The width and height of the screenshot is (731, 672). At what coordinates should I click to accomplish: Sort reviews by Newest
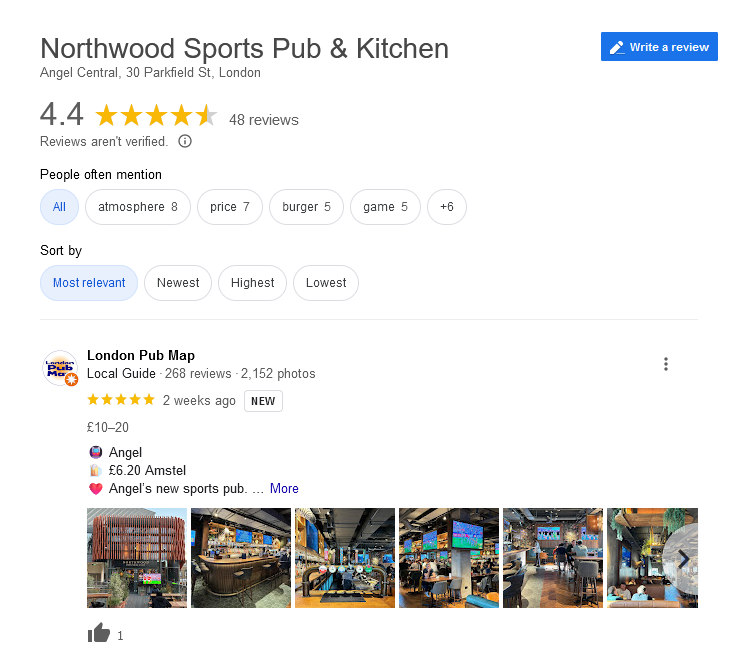click(x=178, y=283)
